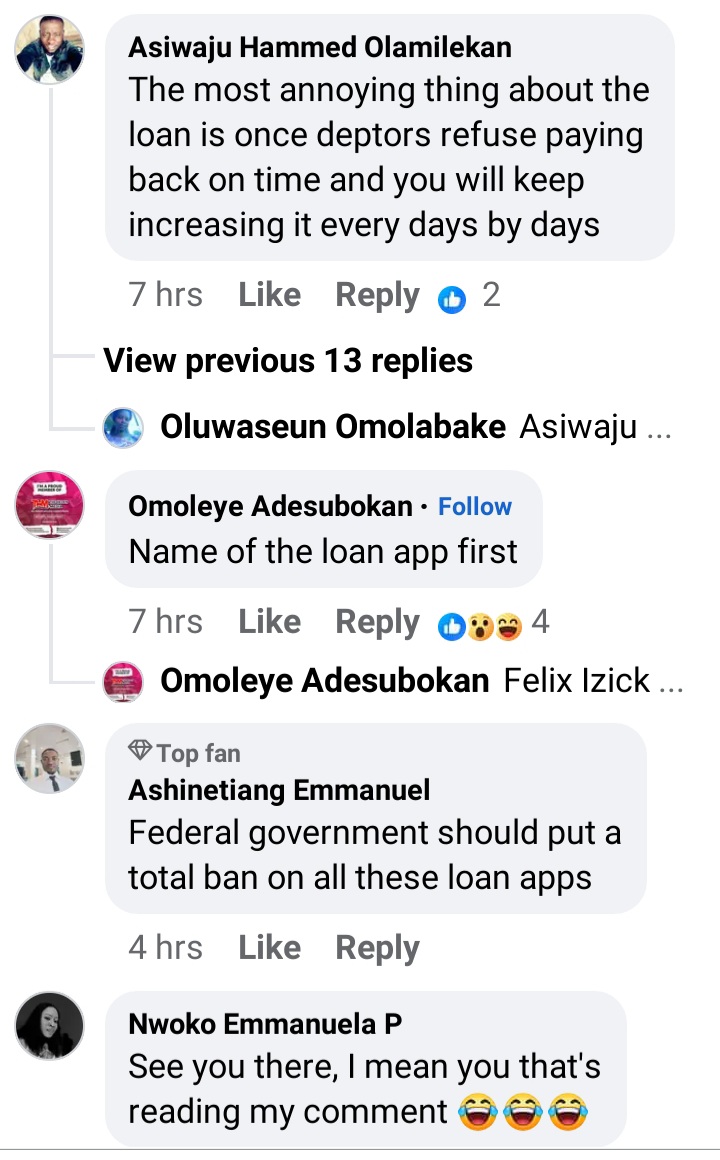This screenshot has width=720, height=1160.
Task: Open Ashinetiang Emmanuel's profile
Action: coord(279,791)
